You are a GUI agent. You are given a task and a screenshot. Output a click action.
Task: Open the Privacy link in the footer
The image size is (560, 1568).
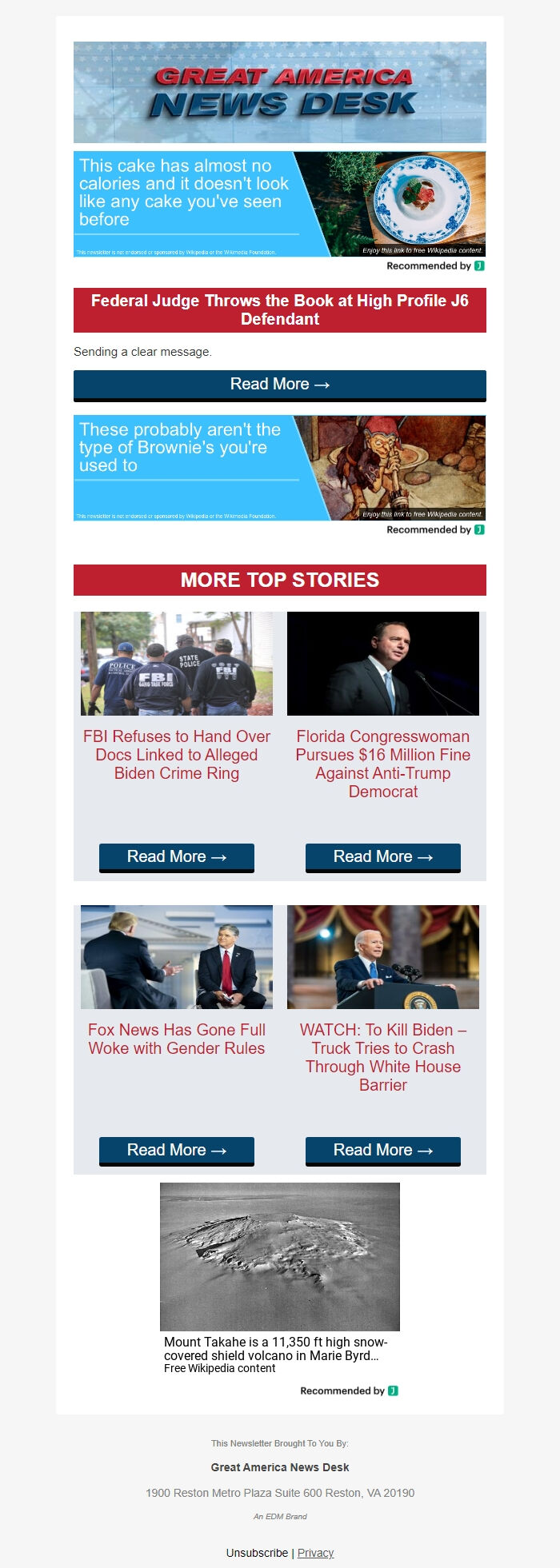pos(315,1553)
